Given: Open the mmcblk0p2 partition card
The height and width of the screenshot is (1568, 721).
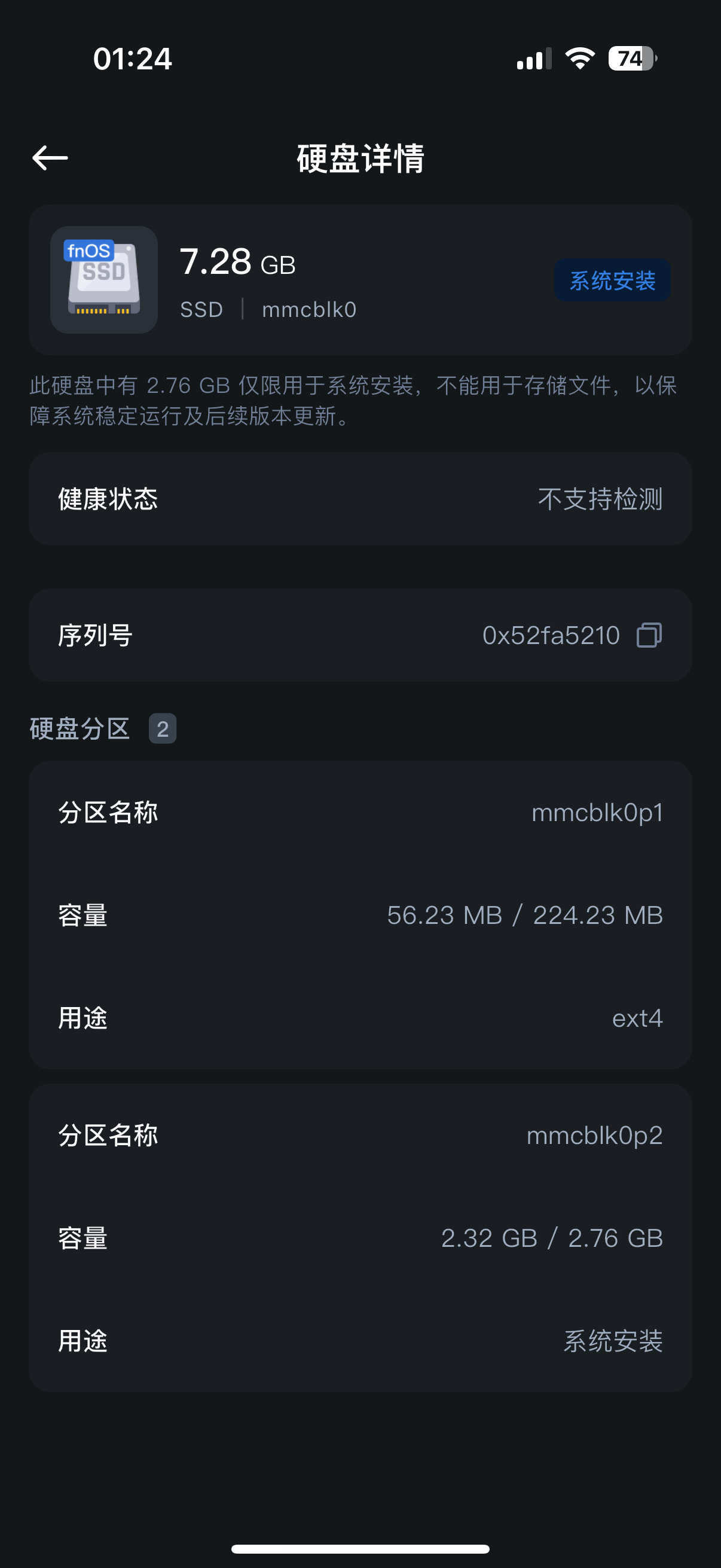Looking at the screenshot, I should (360, 1237).
